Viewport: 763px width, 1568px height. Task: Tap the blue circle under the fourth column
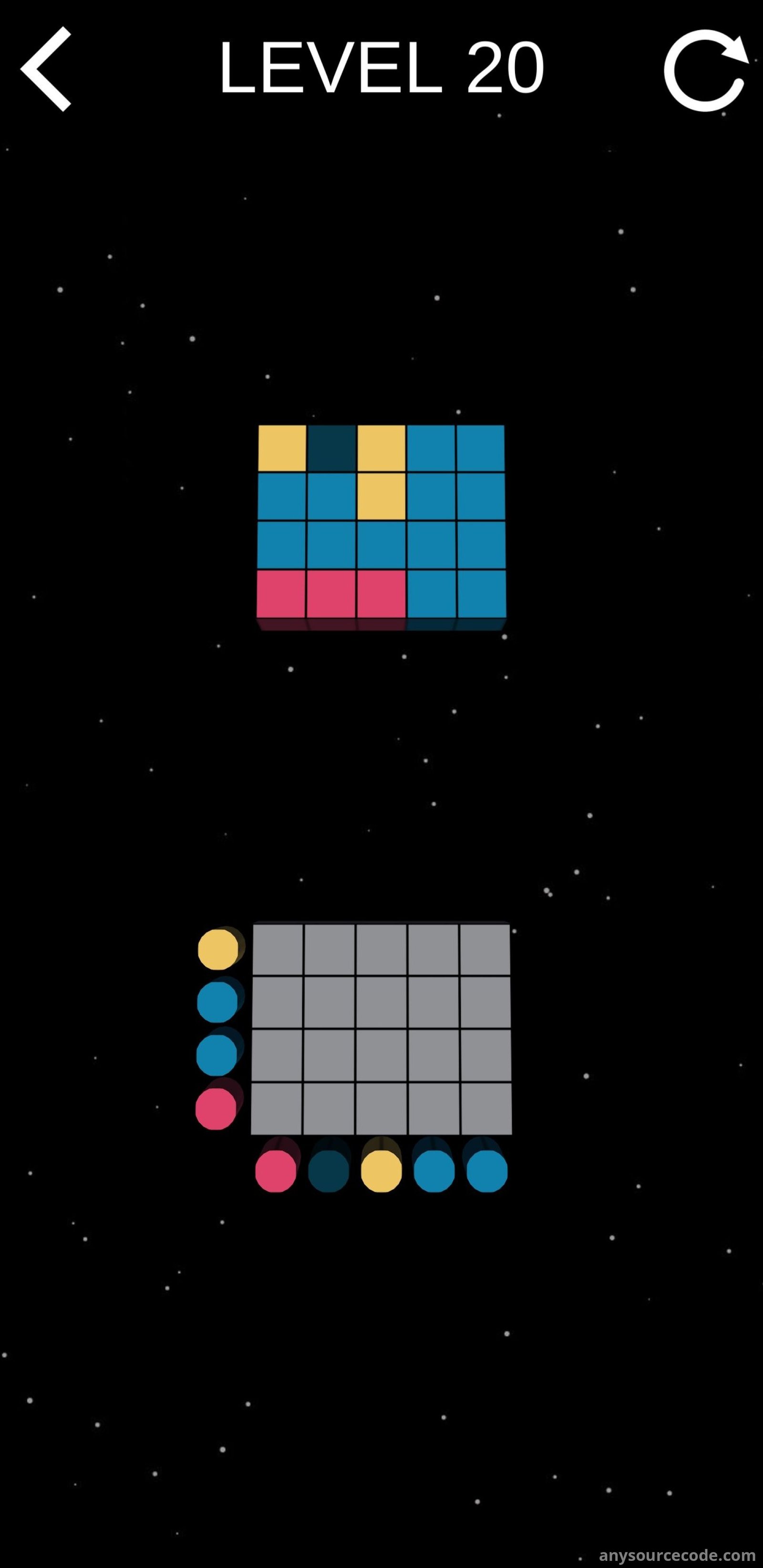(x=434, y=1171)
